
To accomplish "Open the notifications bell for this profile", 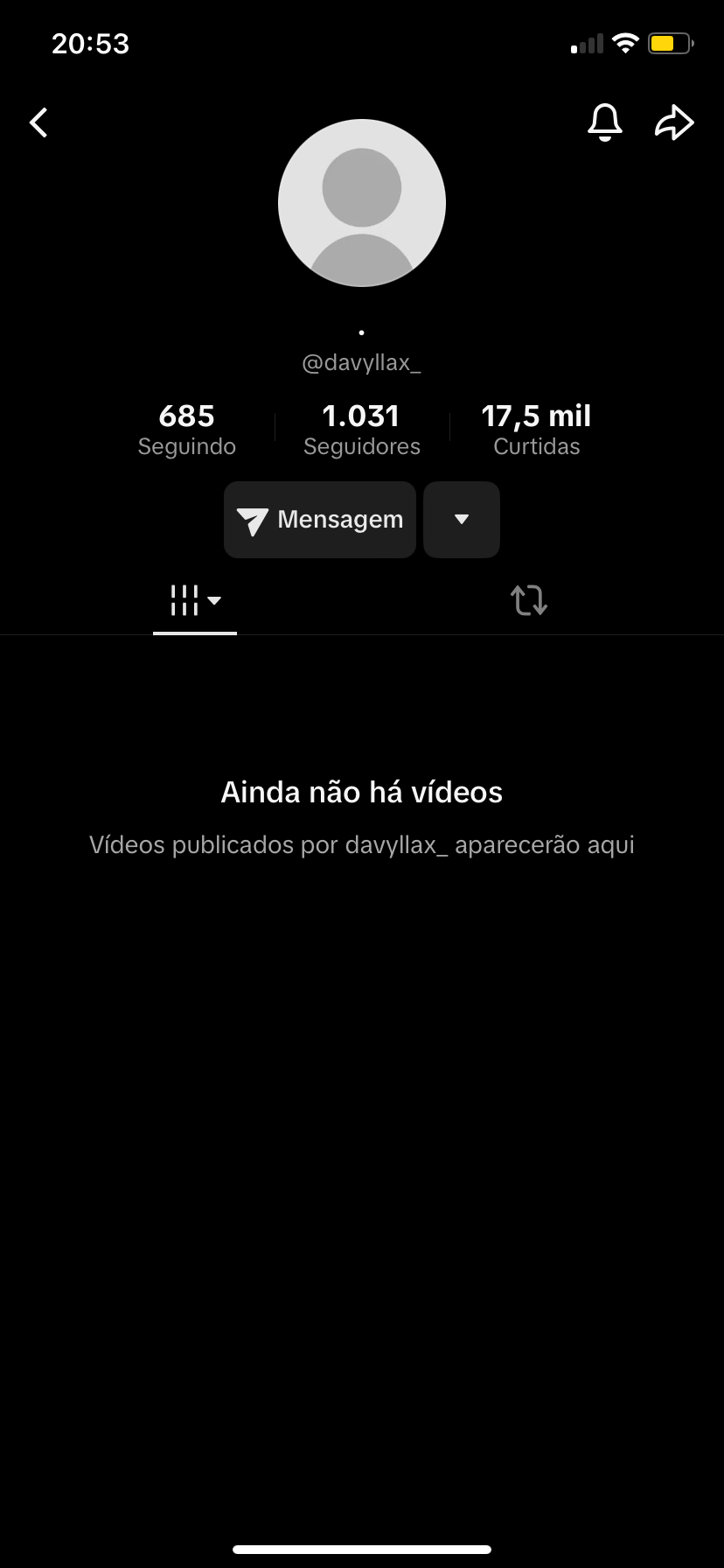I will [604, 122].
